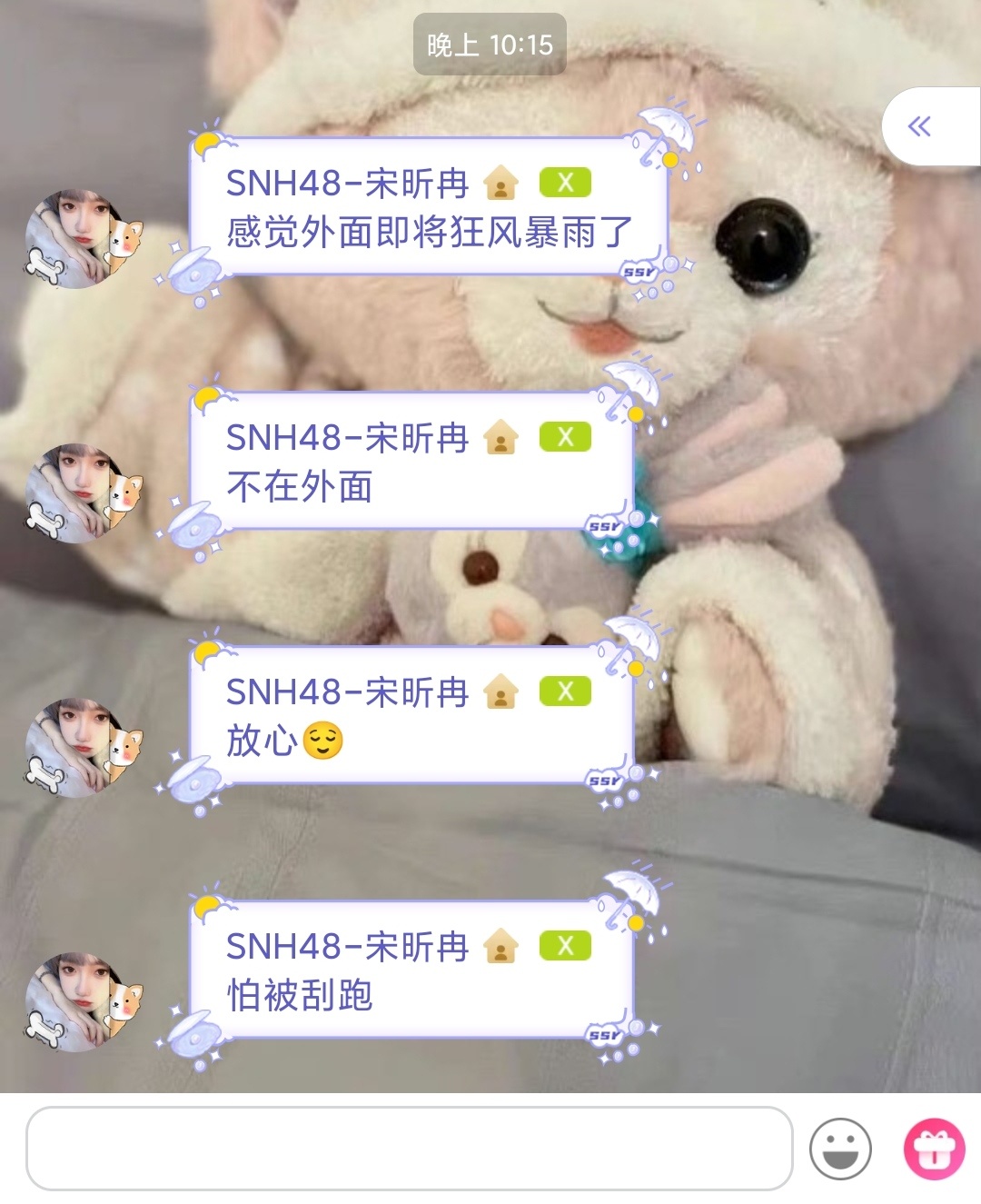The height and width of the screenshot is (1204, 981).
Task: Open avatar beside the 感觉外面即将狂风暴雨了 message
Action: pos(82,239)
